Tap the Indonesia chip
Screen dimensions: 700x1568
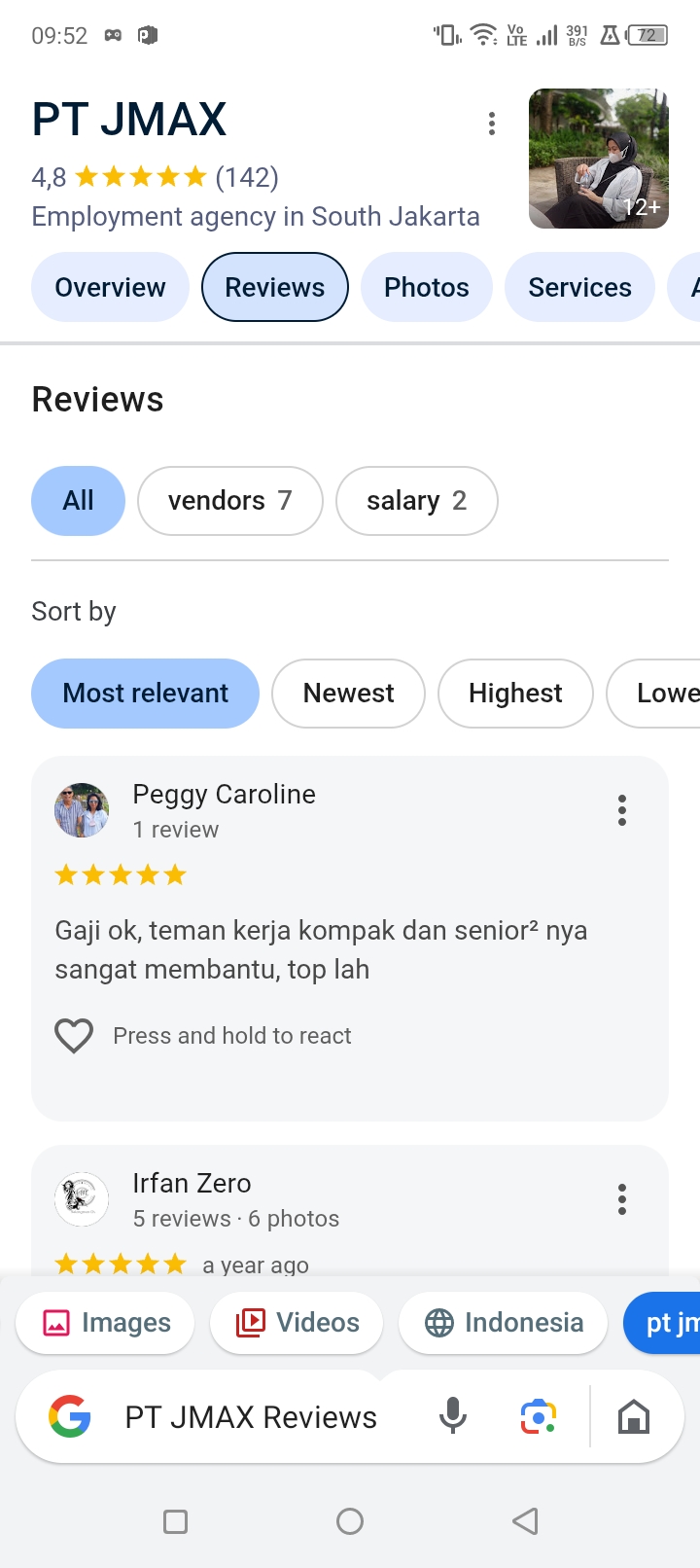[x=504, y=1323]
